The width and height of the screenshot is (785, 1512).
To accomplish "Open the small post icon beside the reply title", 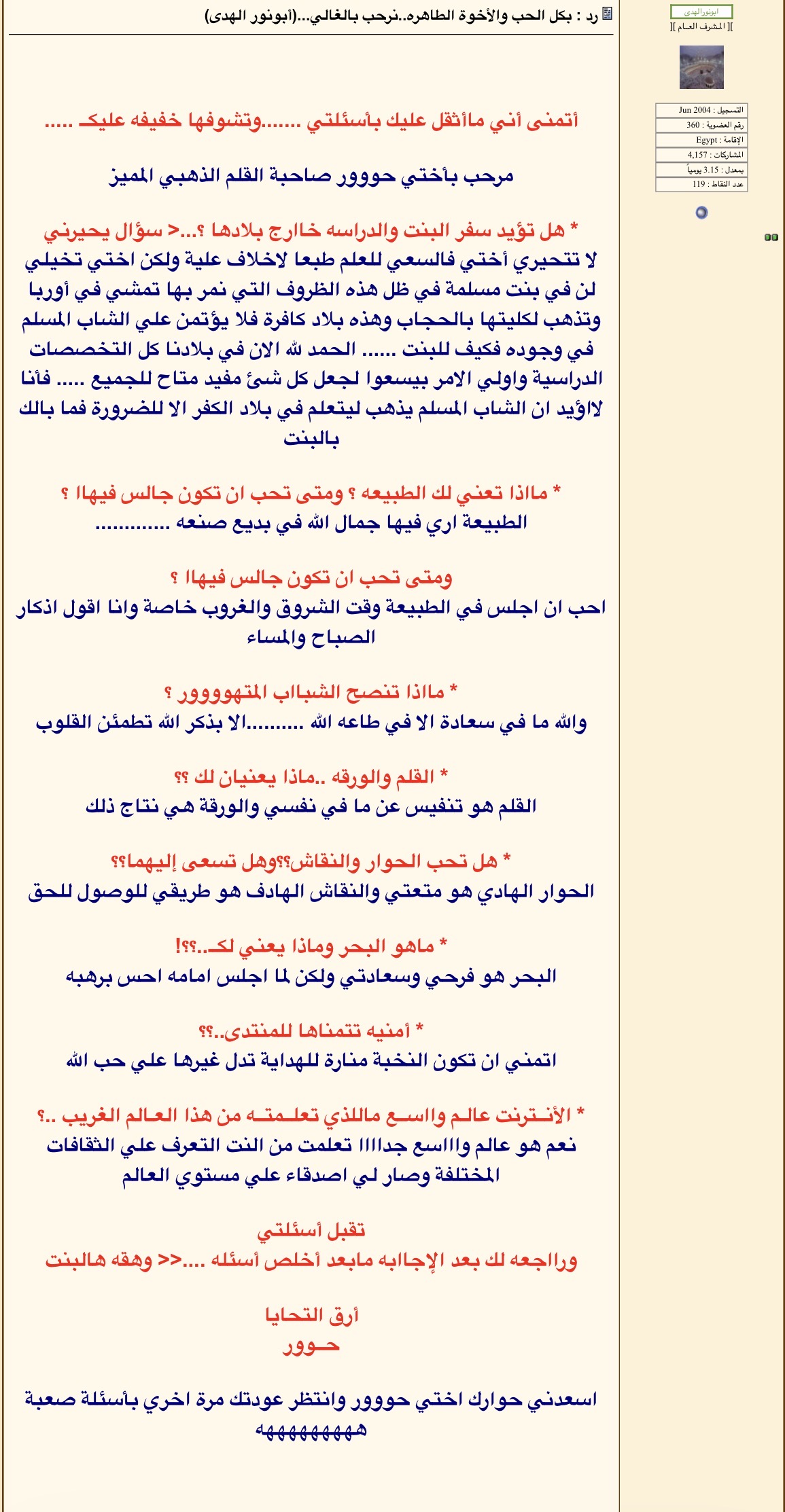I will coord(608,13).
